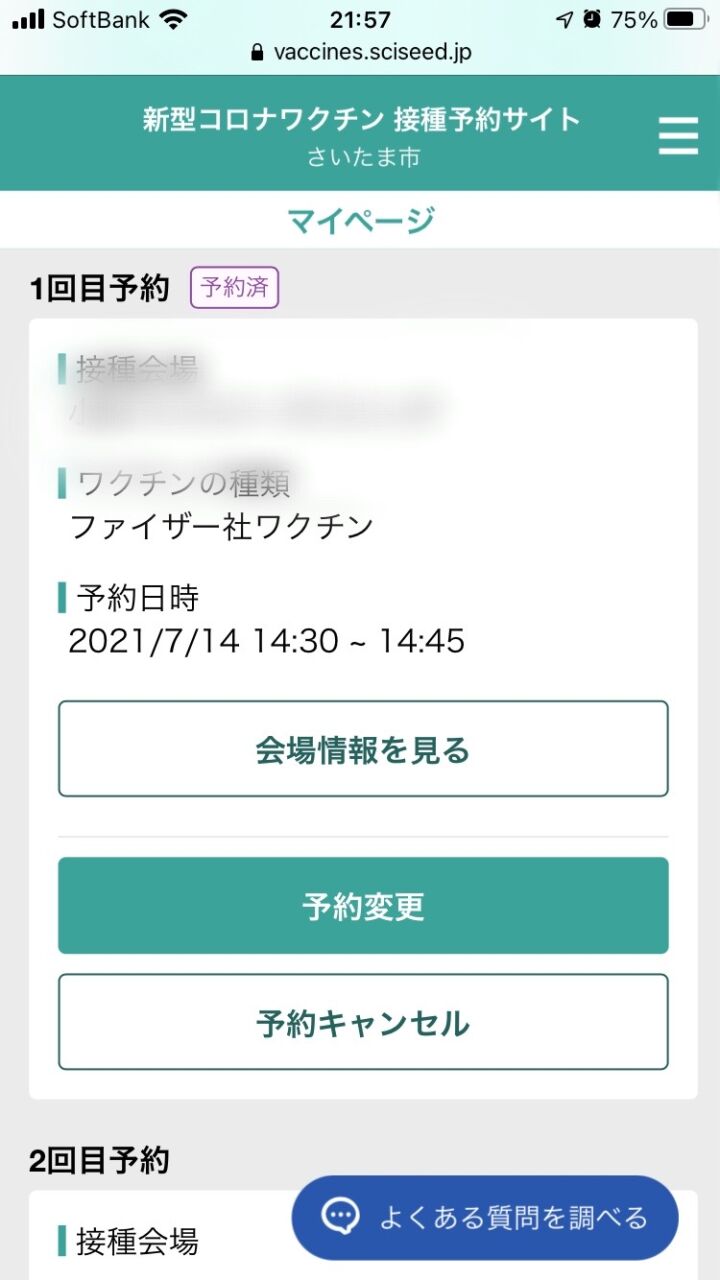Tap 会場情報を見る to view venue info

[363, 749]
